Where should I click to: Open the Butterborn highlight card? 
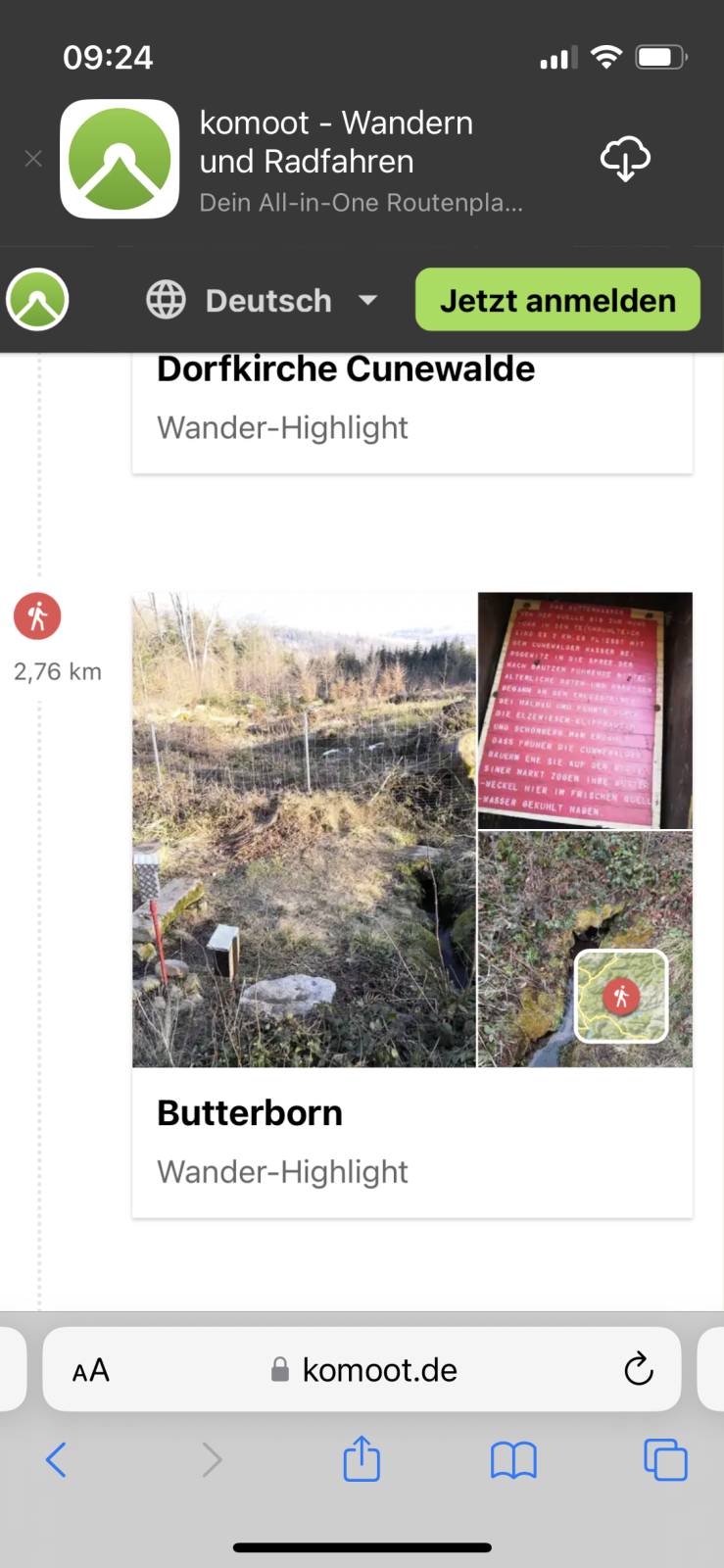[x=250, y=1113]
